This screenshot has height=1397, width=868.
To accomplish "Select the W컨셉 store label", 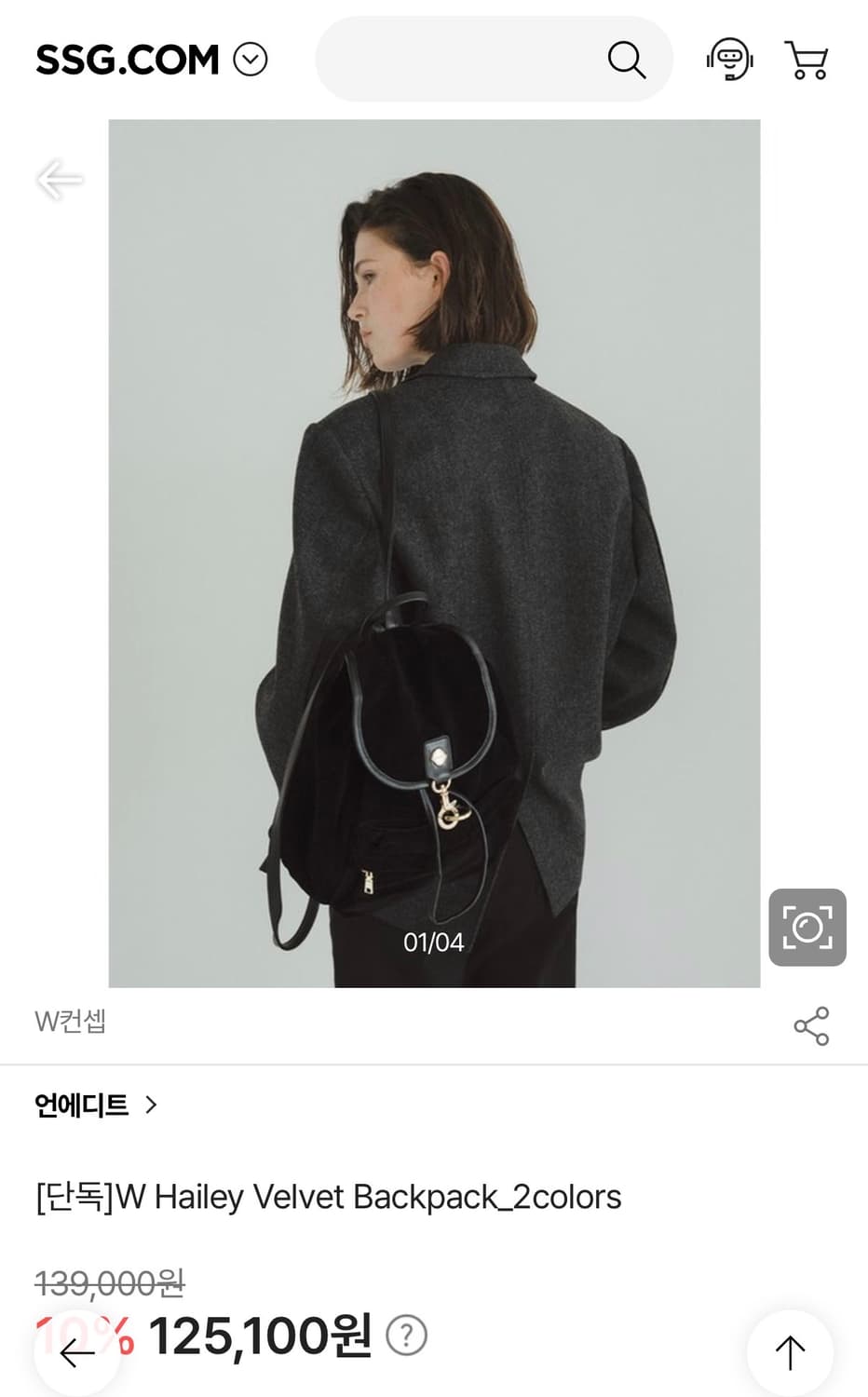I will point(69,1023).
